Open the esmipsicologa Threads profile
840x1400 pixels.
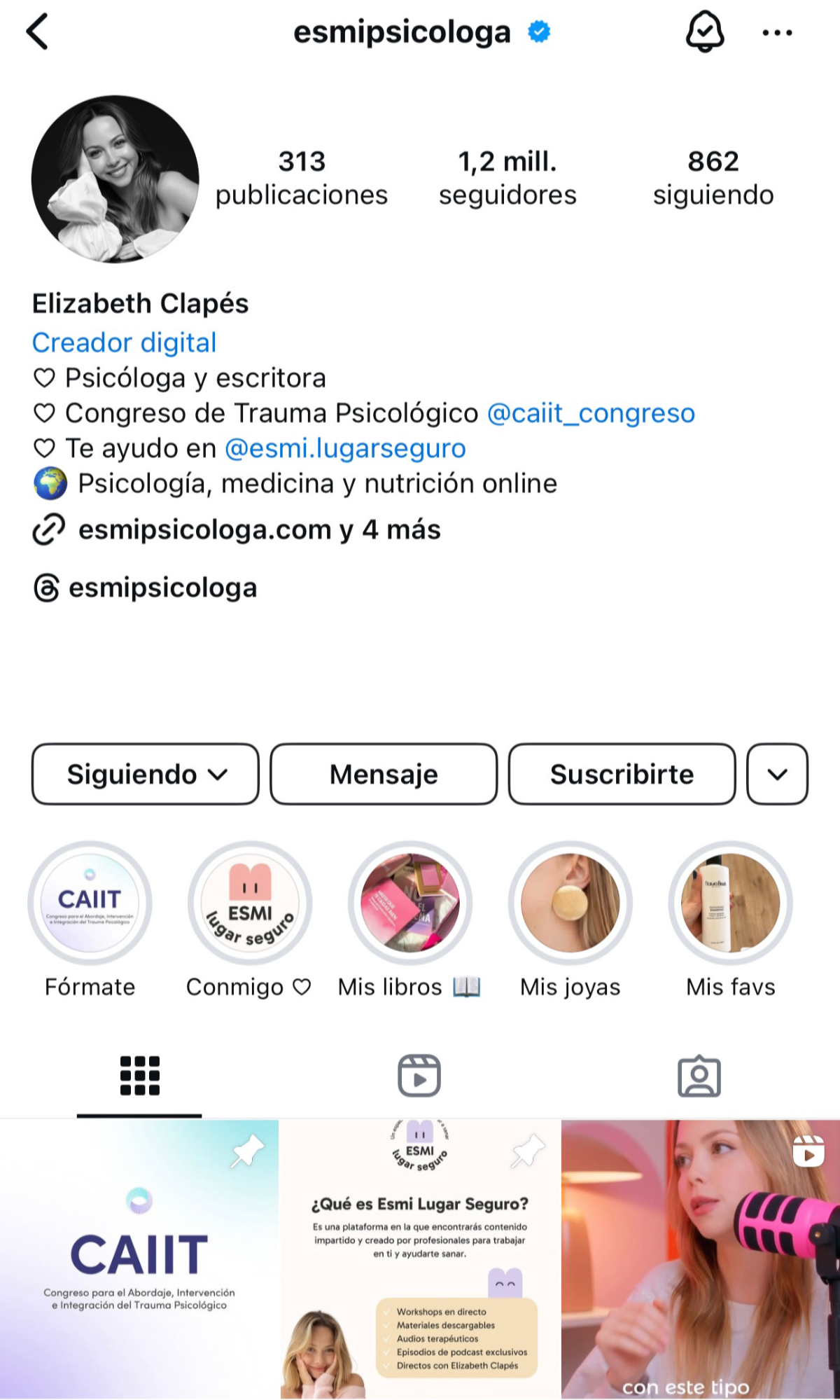click(x=162, y=588)
